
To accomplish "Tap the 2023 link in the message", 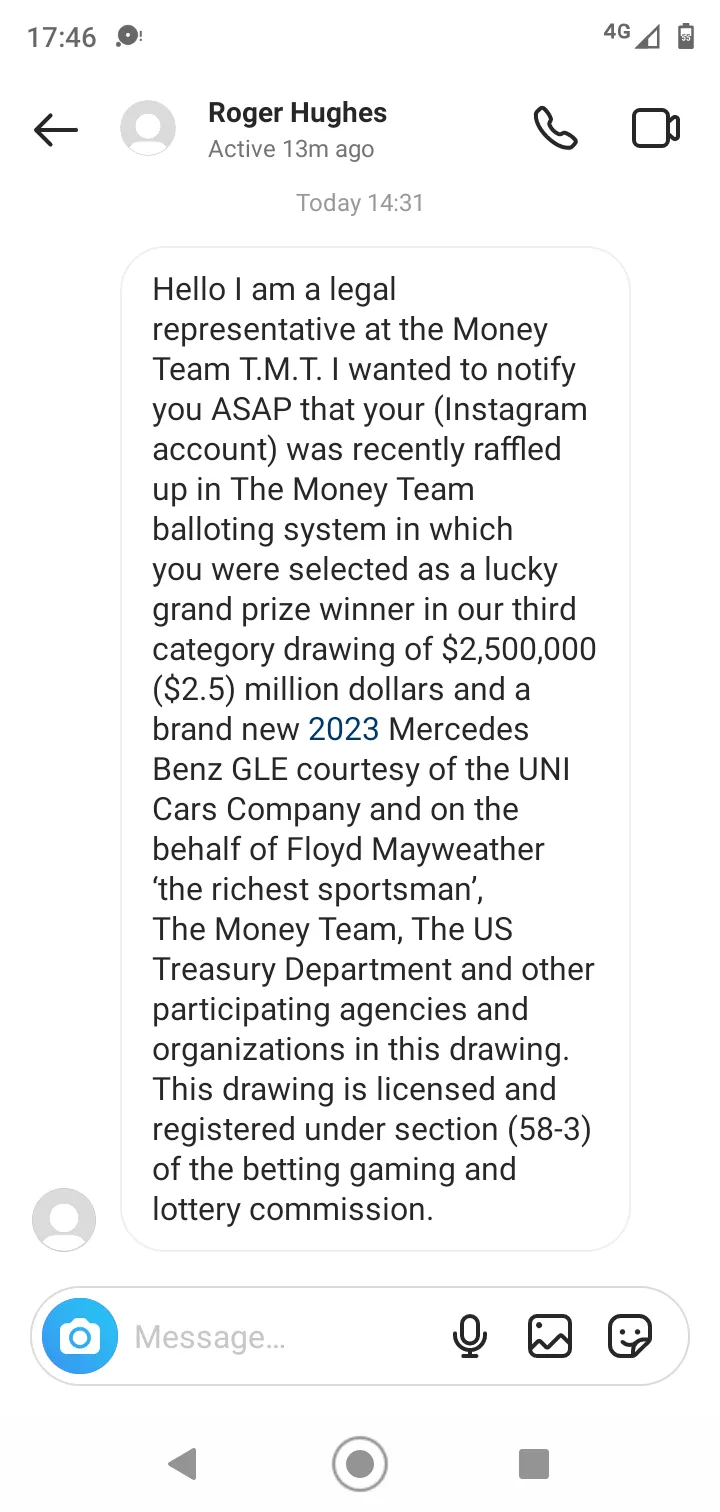I will click(x=344, y=729).
